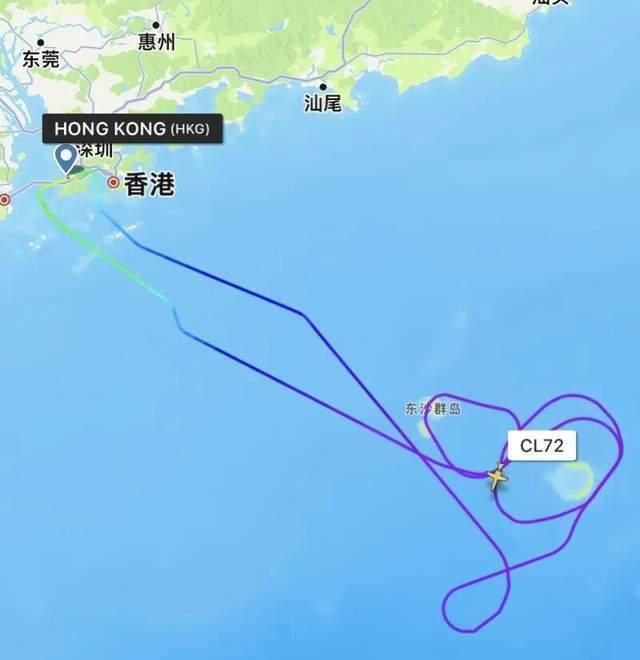Select the CL72 aircraft icon
The width and height of the screenshot is (640, 660).
click(497, 478)
